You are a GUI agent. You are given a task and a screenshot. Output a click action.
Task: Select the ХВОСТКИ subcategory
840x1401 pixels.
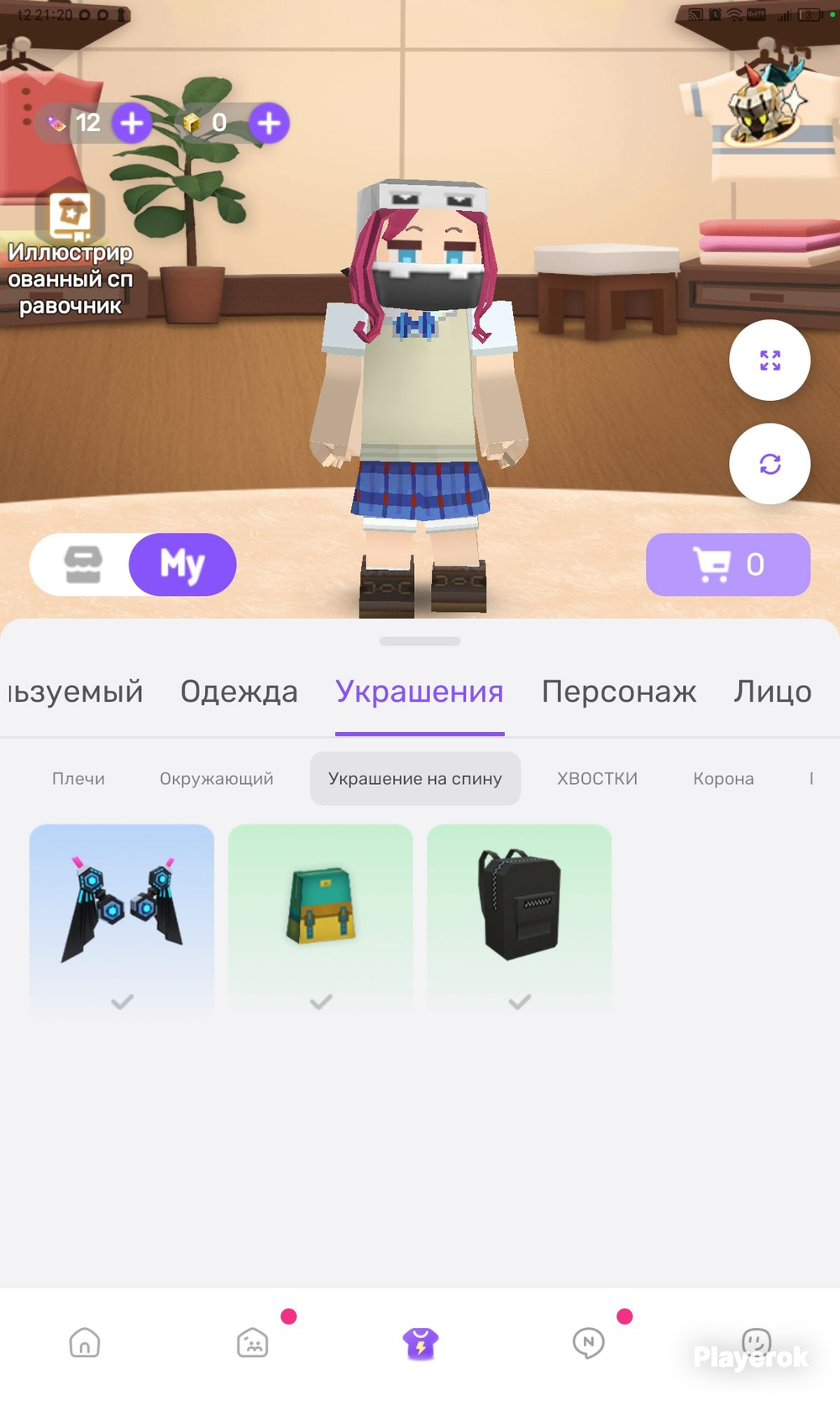point(597,779)
